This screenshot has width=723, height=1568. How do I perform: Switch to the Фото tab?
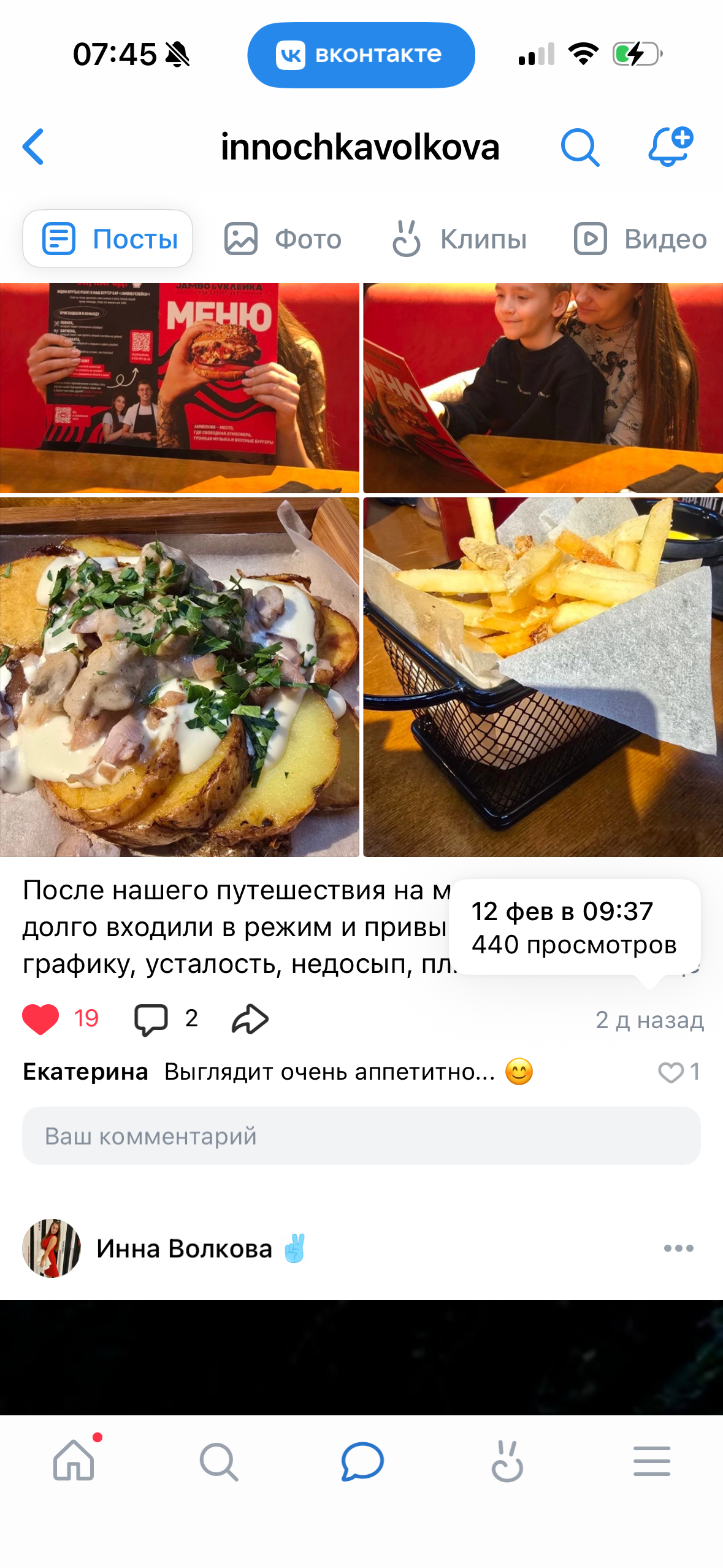[283, 239]
